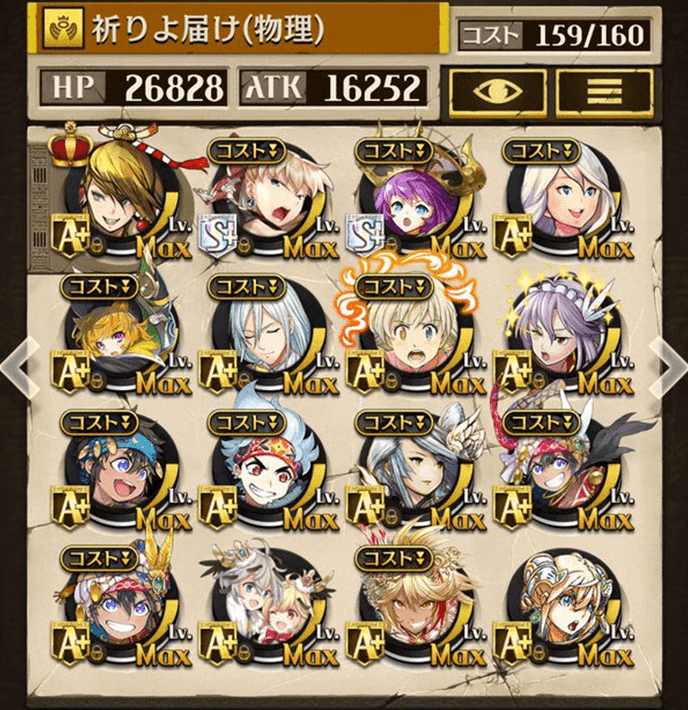Screen dimensions: 688x710
Task: Open the sleeping silver-haired character
Action: 268,340
